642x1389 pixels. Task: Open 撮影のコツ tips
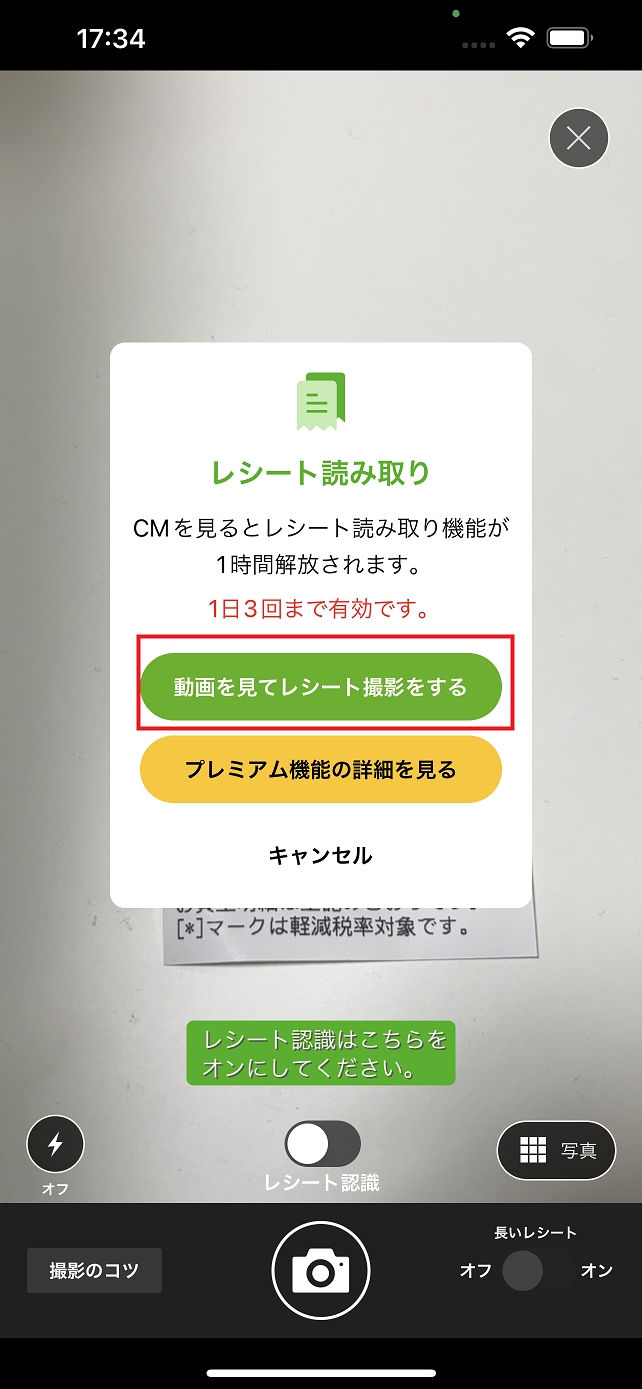[94, 1271]
